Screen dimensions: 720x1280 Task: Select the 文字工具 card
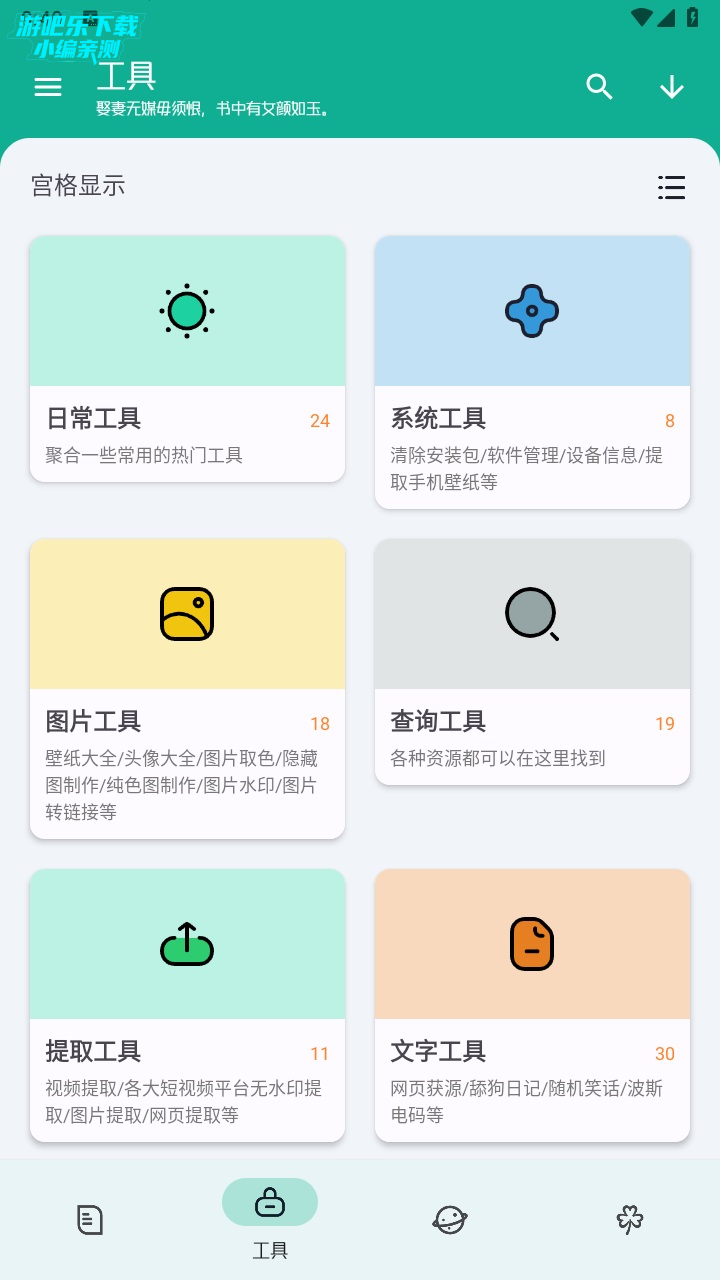point(532,1004)
